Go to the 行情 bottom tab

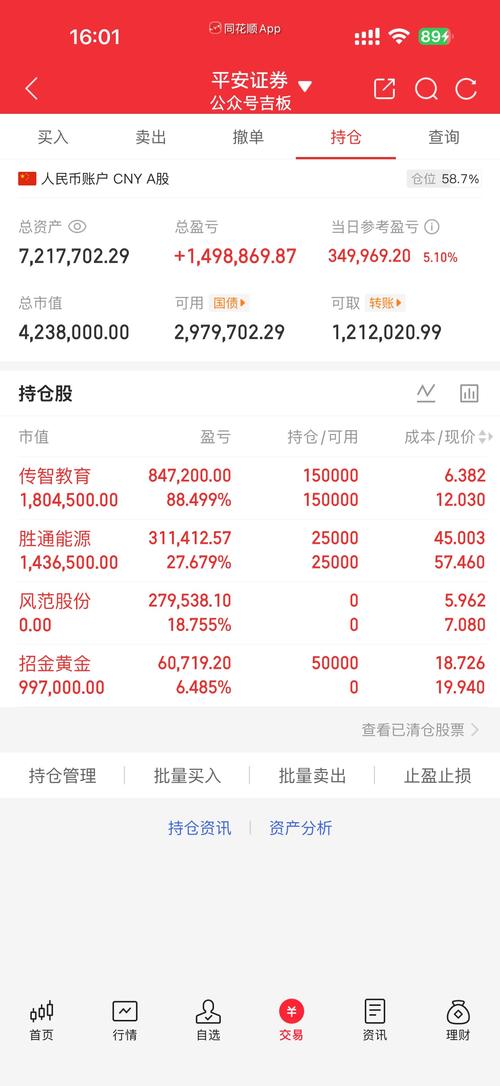[x=125, y=1021]
